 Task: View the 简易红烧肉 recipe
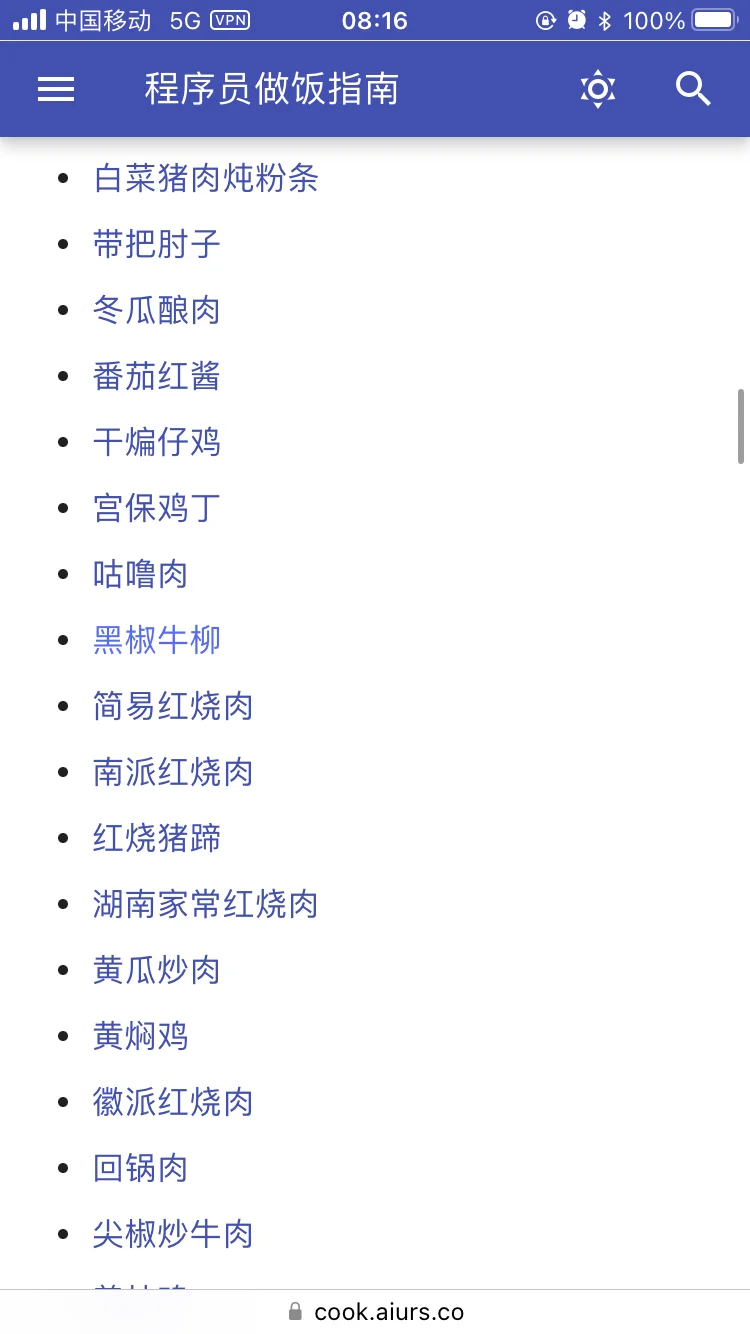coord(172,707)
